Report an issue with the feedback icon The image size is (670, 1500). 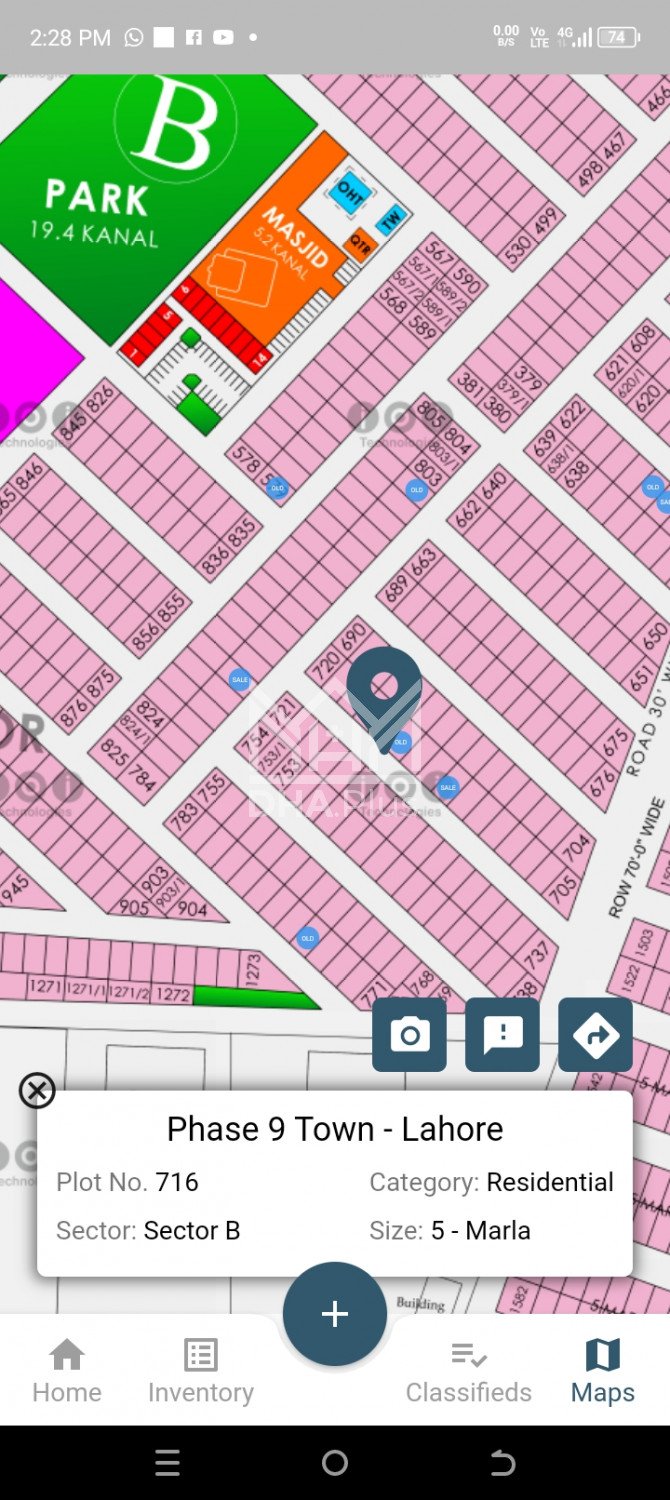[502, 1035]
